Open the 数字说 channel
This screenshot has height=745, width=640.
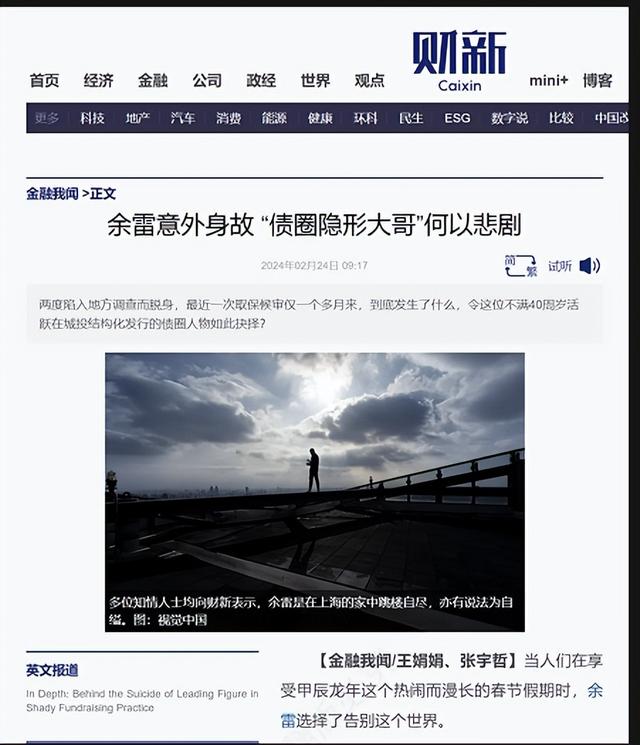509,118
